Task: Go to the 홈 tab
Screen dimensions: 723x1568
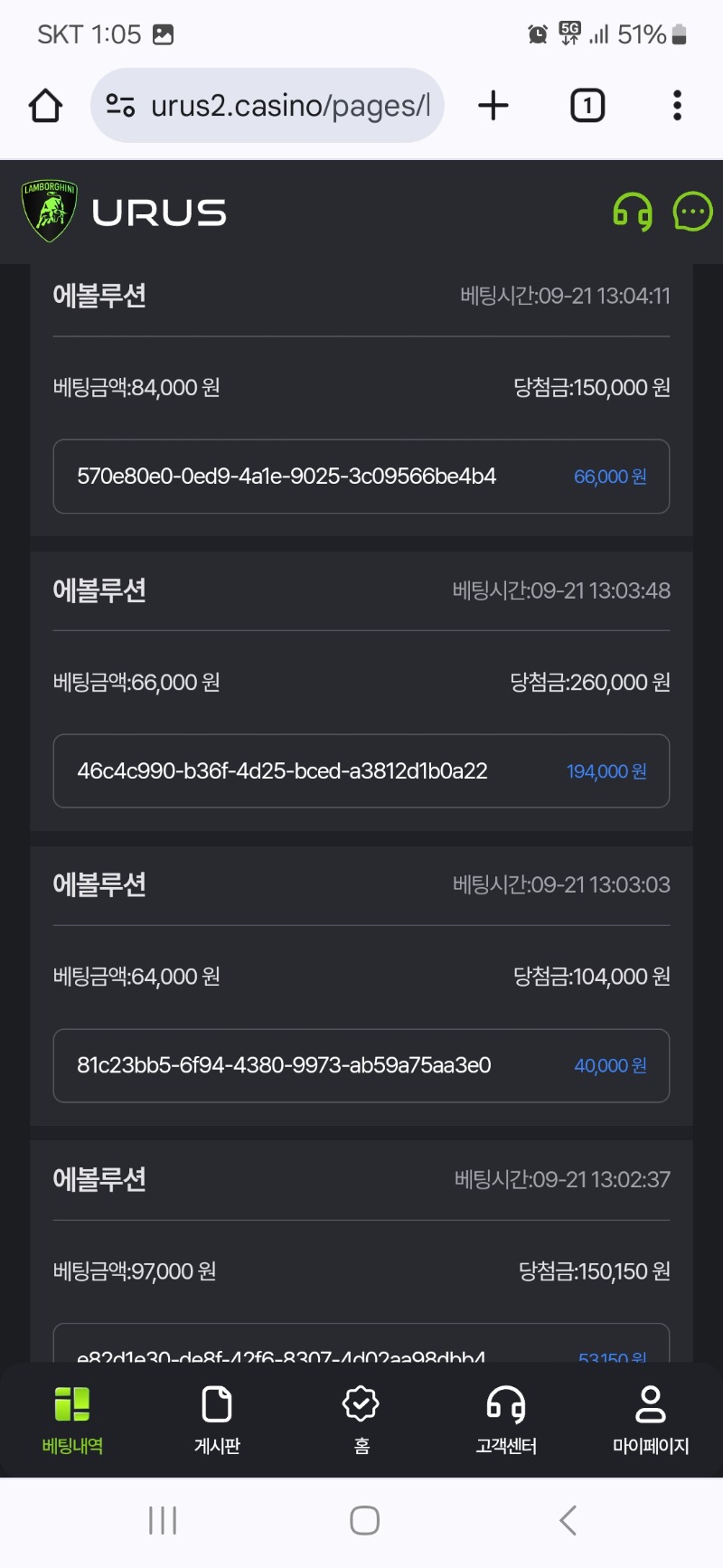Action: coord(361,1420)
